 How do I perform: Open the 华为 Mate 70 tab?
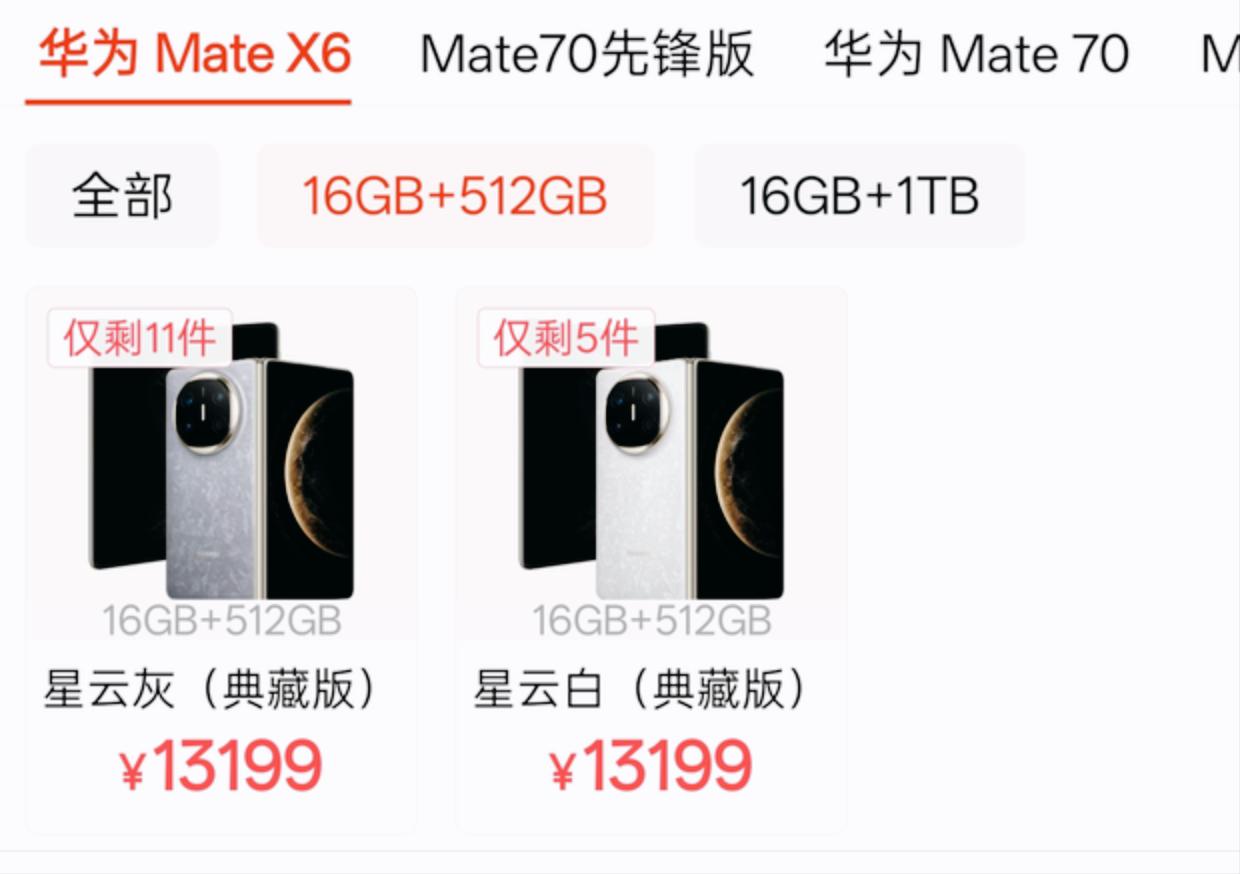(x=976, y=54)
